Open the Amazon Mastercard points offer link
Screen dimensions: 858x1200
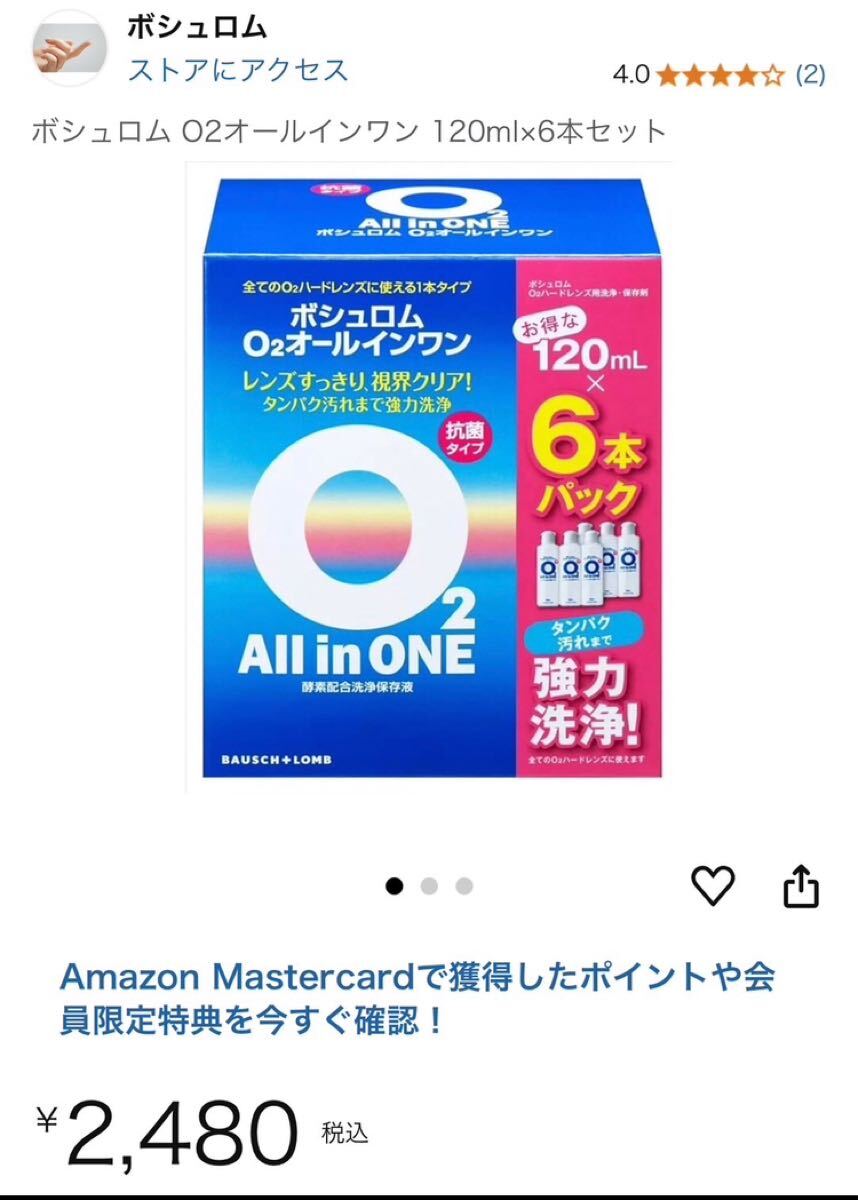(x=417, y=999)
